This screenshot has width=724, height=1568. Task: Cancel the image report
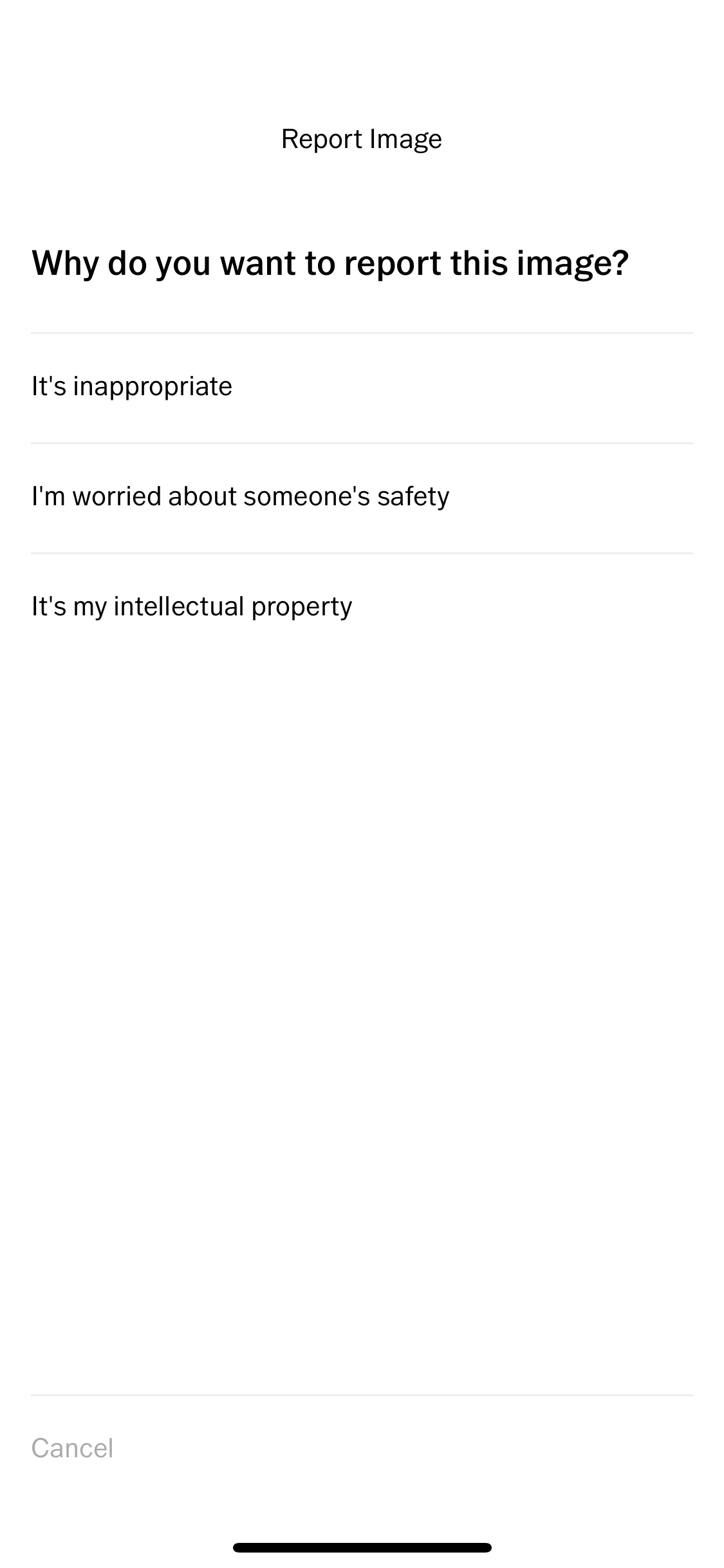tap(72, 1448)
